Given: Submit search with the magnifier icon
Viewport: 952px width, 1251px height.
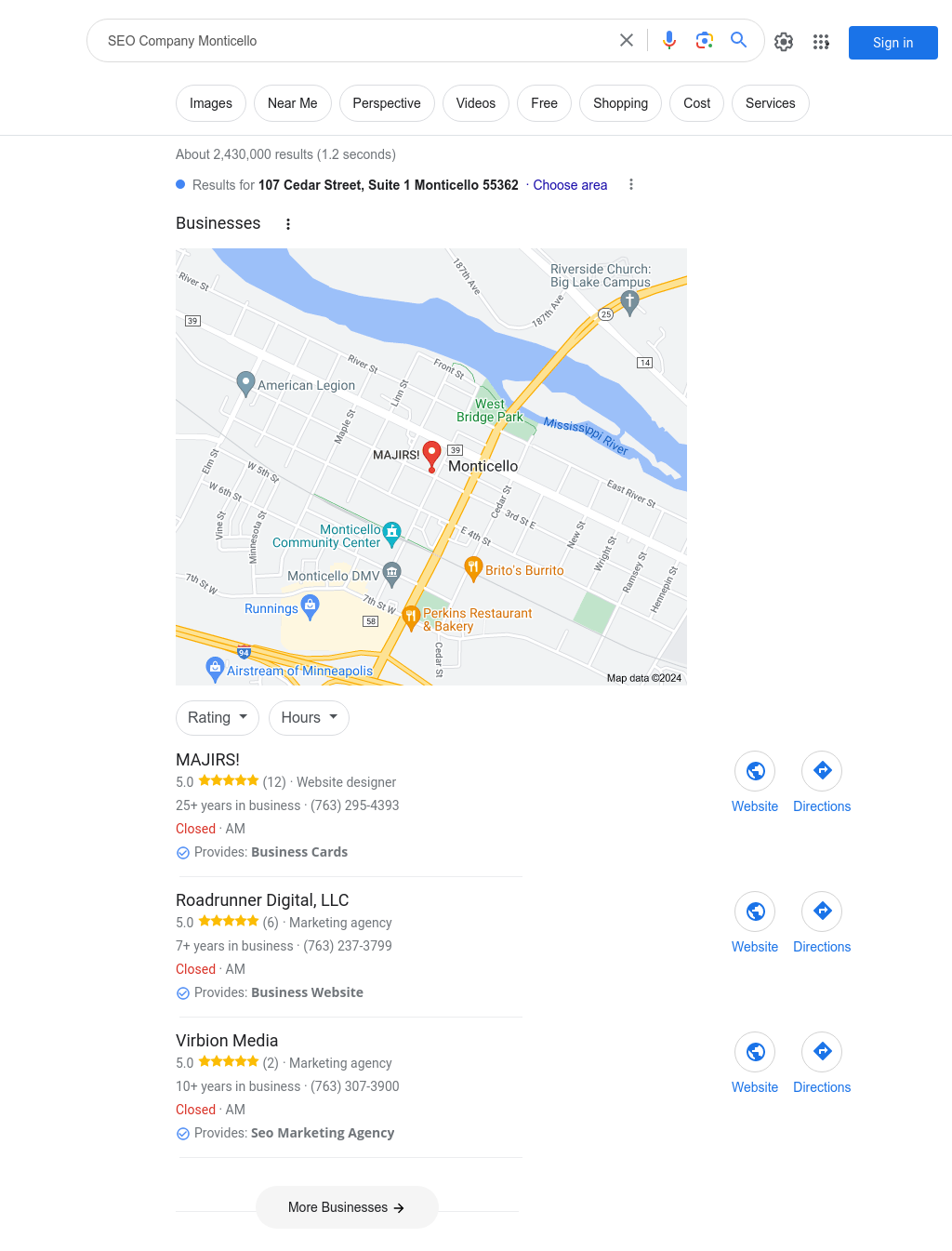Looking at the screenshot, I should click(739, 41).
